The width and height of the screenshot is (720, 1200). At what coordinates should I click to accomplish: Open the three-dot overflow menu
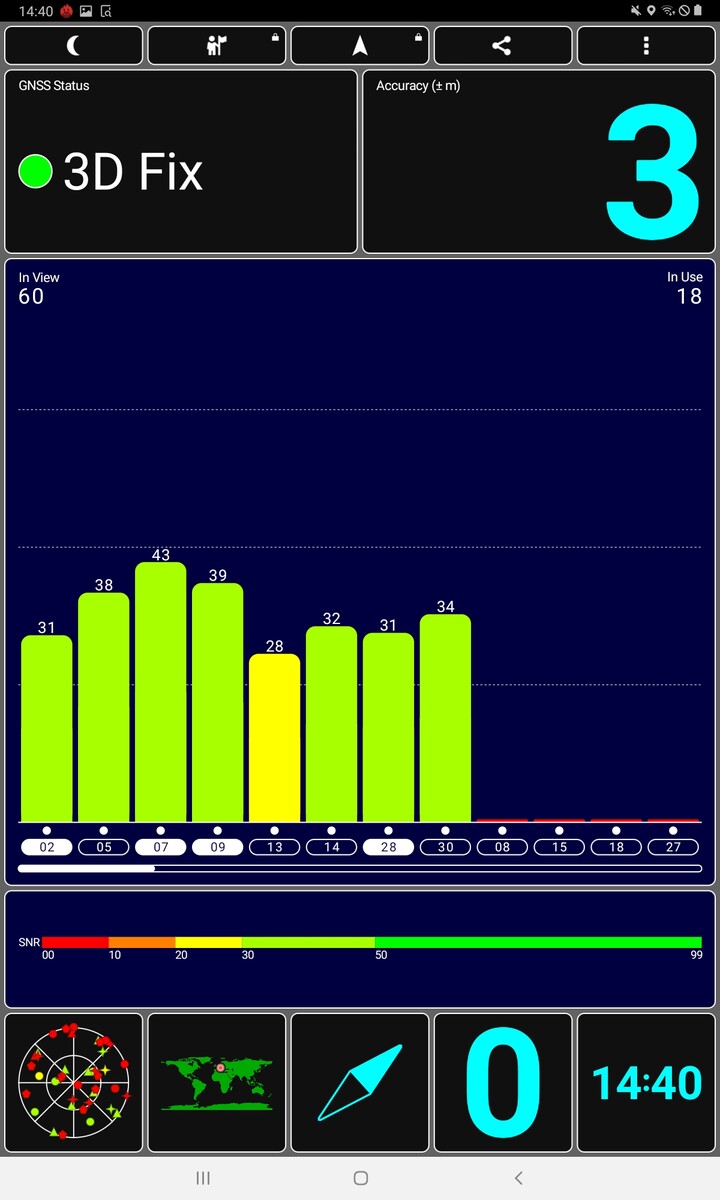(x=646, y=46)
